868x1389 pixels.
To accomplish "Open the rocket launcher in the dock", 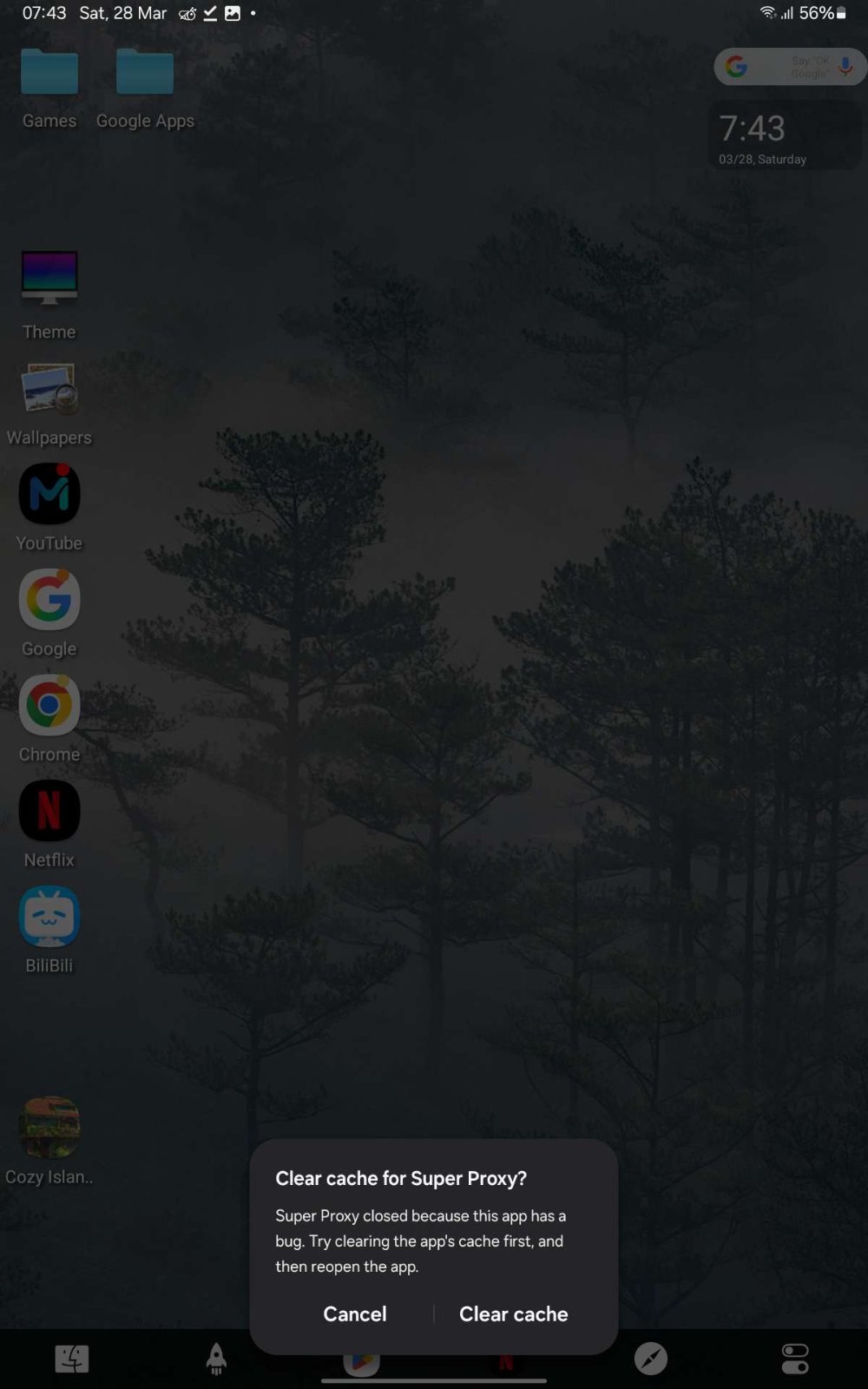I will [x=216, y=1359].
